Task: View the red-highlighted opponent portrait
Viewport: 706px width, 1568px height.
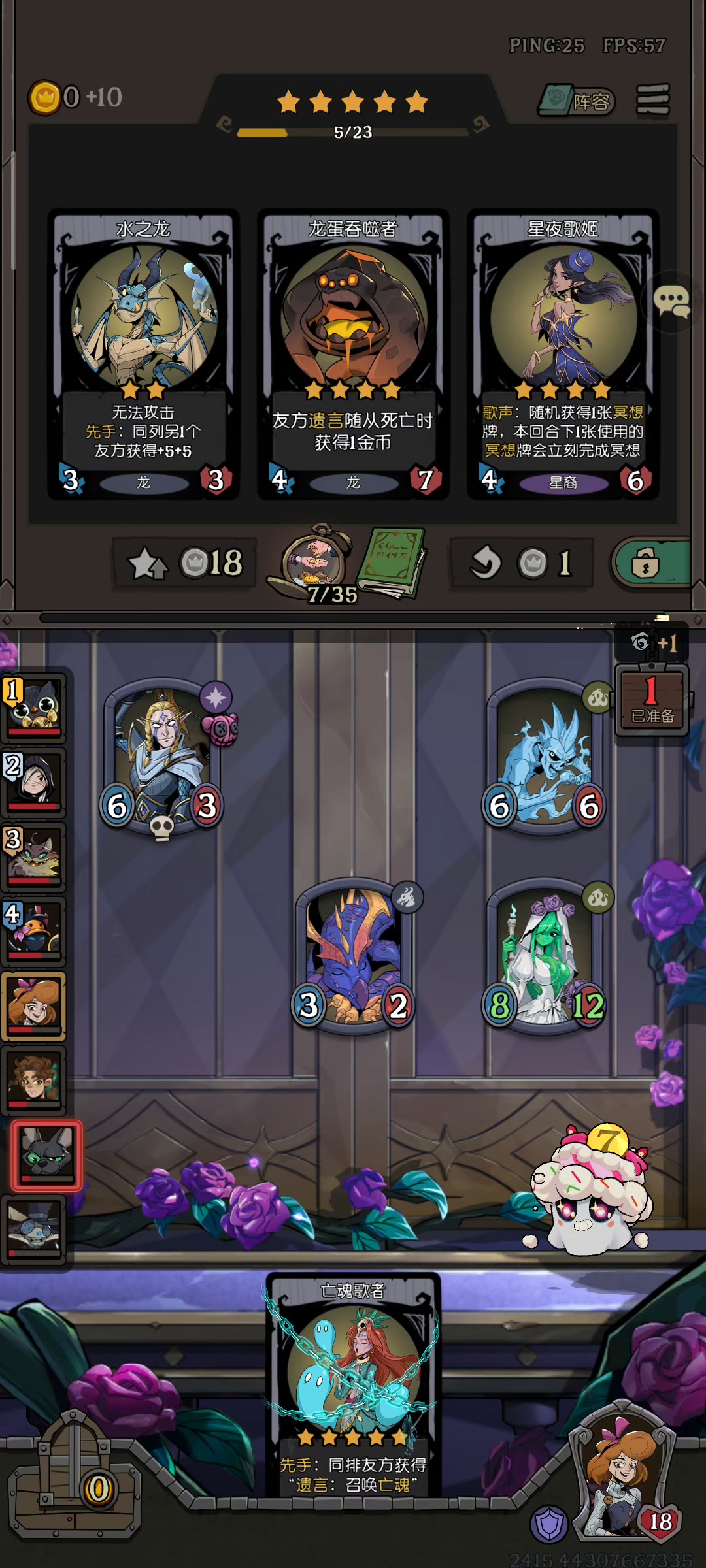Action: (46, 1155)
